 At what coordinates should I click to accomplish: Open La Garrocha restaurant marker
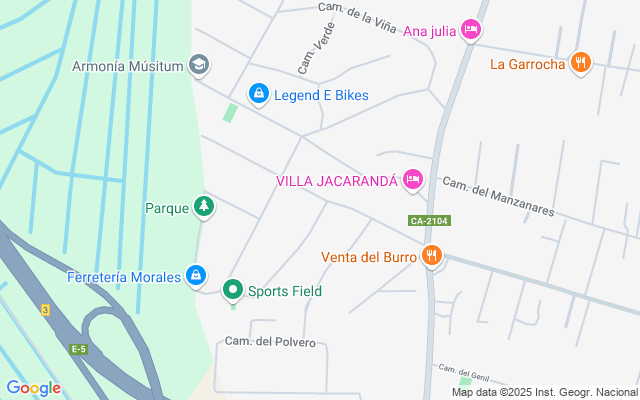pos(580,63)
